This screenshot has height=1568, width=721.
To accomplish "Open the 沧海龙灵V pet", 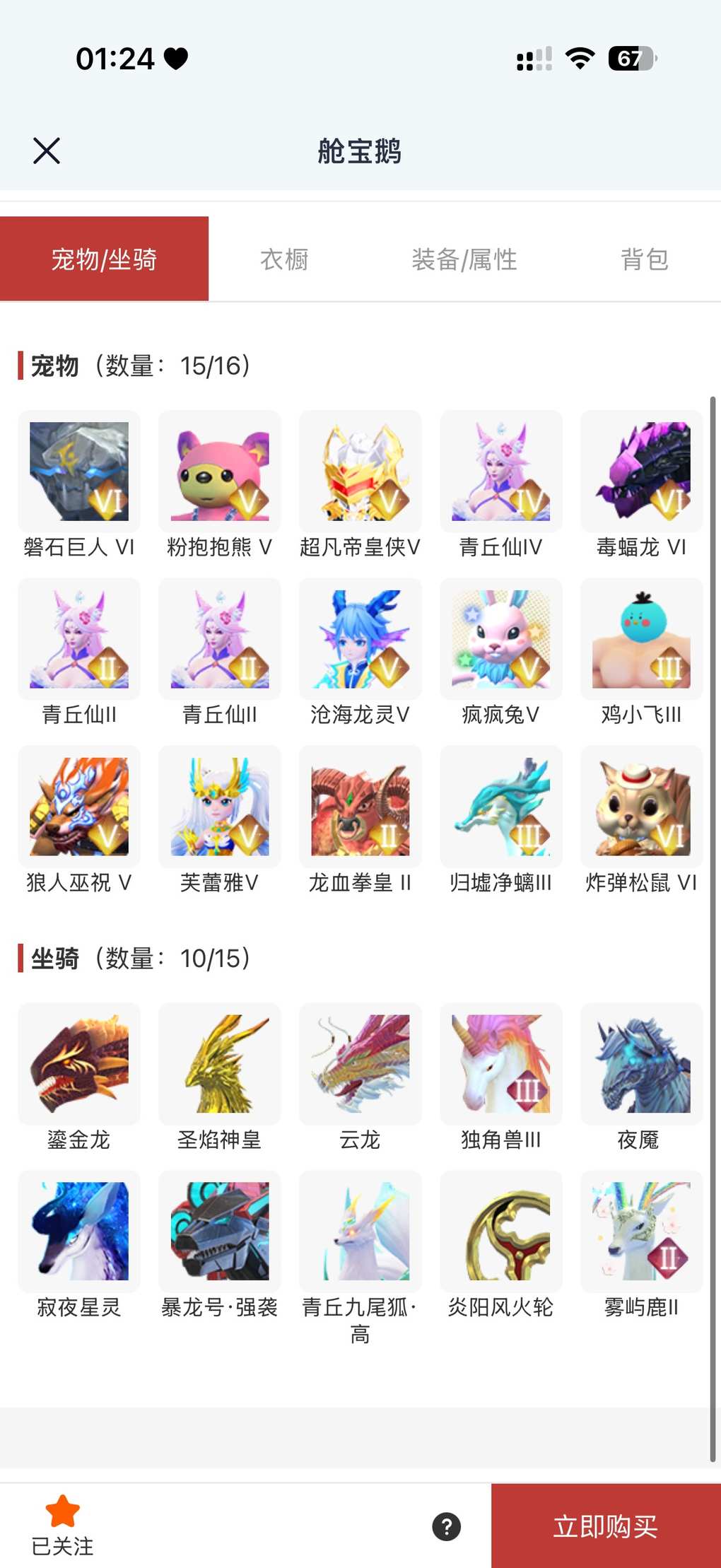I will [360, 639].
